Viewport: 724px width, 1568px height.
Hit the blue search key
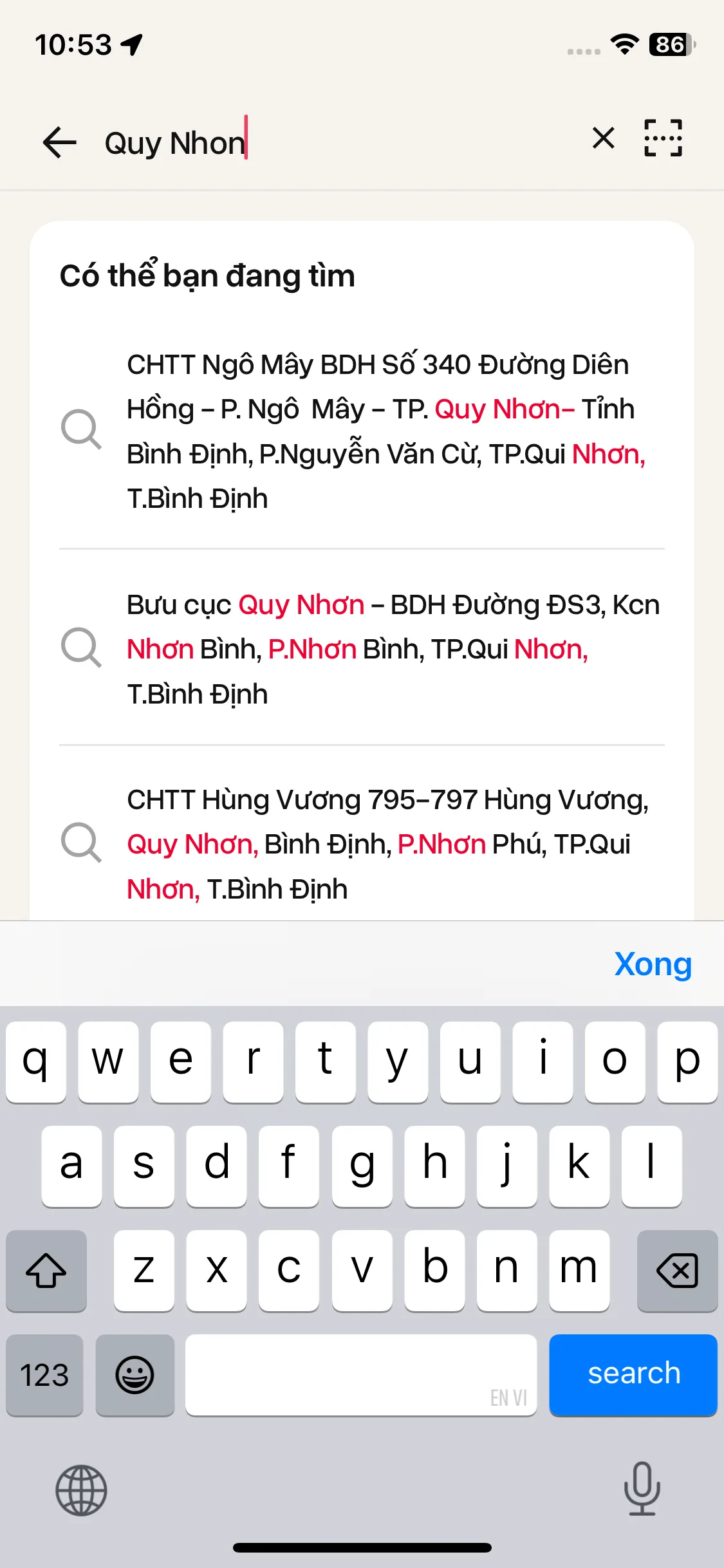[x=633, y=1374]
